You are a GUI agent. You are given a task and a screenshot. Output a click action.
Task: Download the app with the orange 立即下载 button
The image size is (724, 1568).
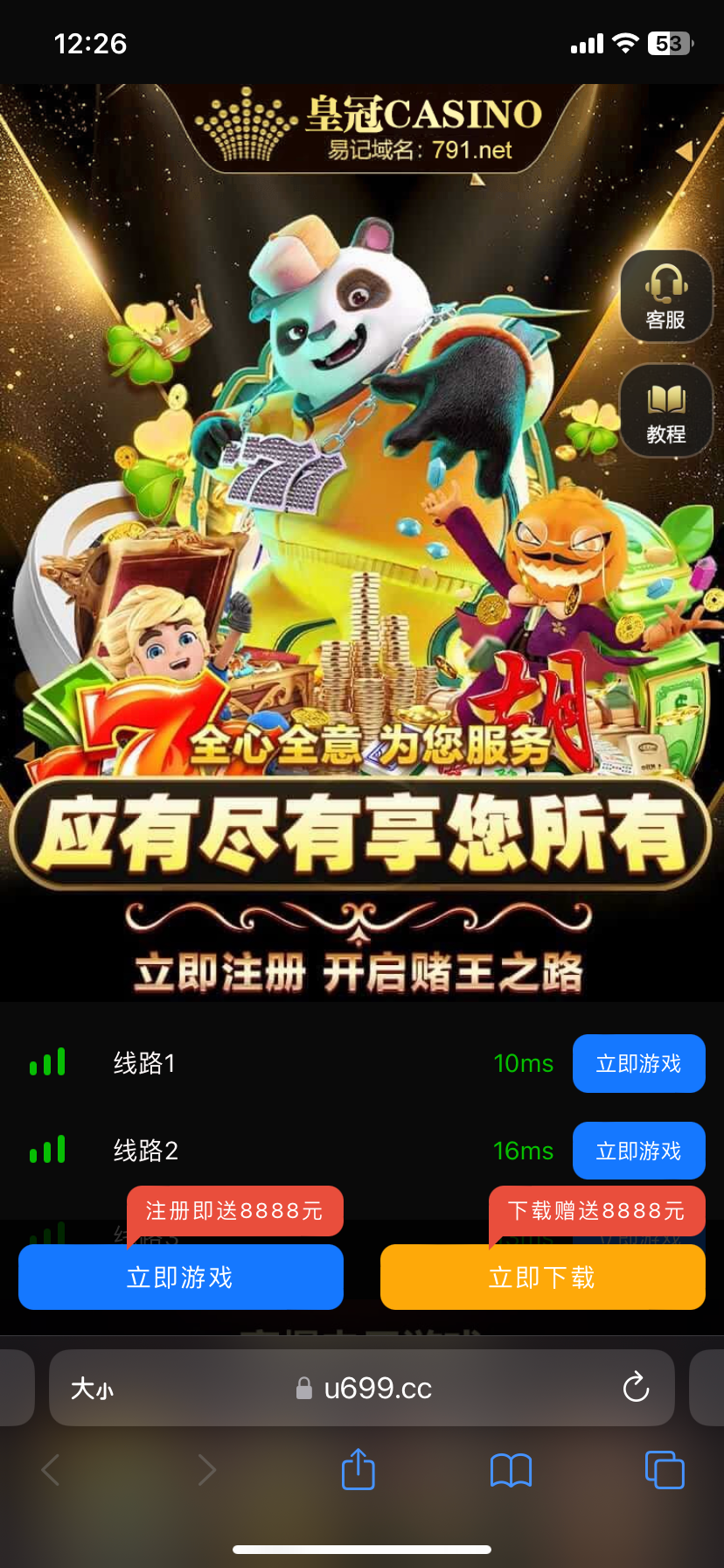coord(542,1277)
